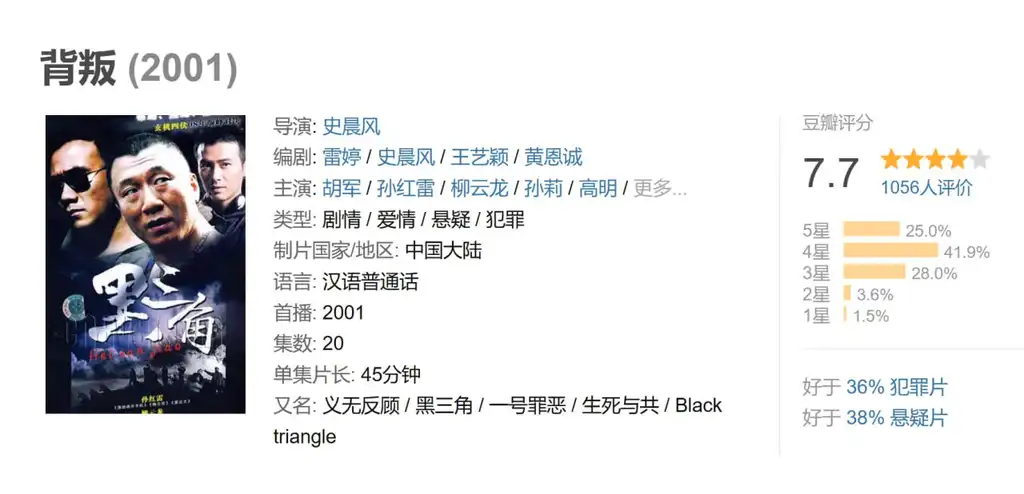Open the poster image of 背叛
Screen dimensions: 1024x494
click(x=145, y=264)
